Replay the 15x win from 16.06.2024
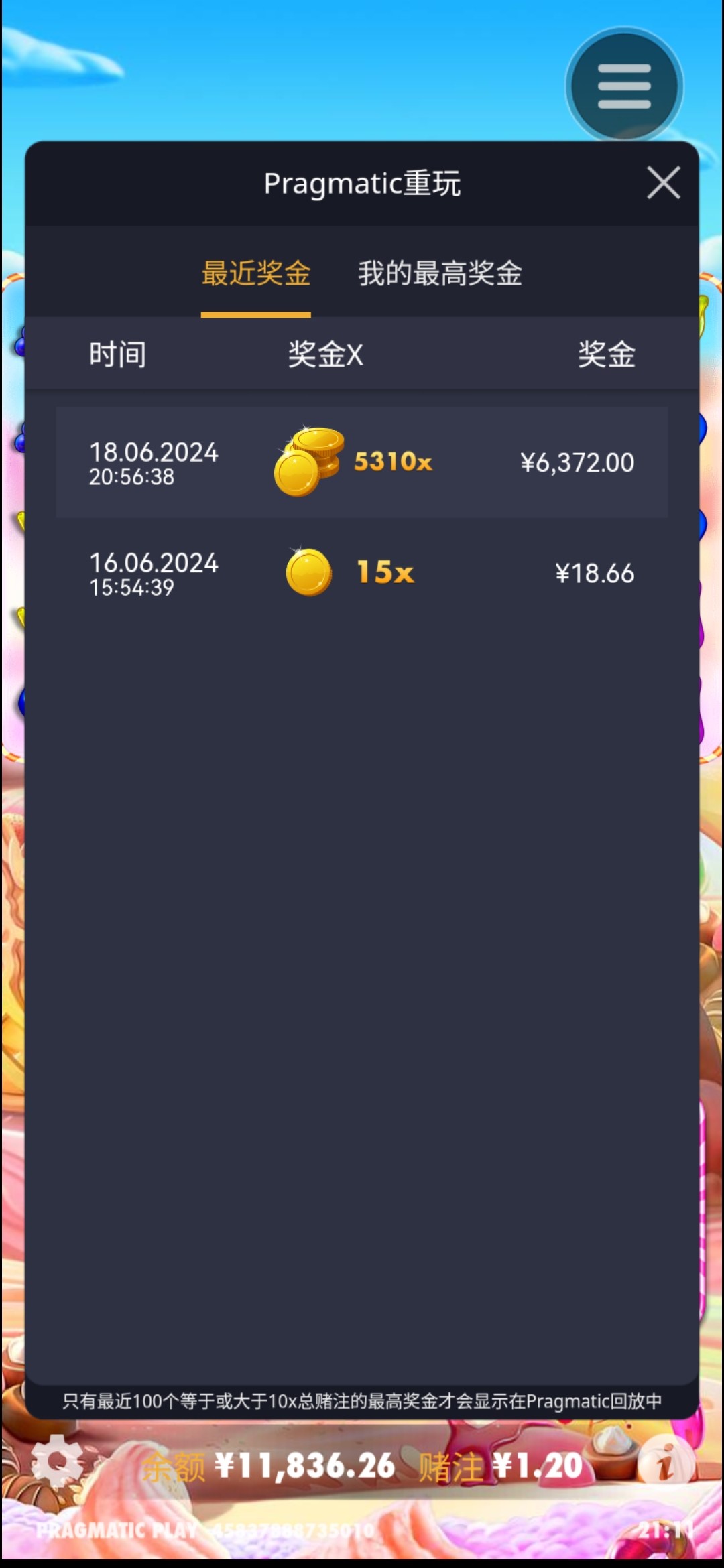 (x=362, y=573)
